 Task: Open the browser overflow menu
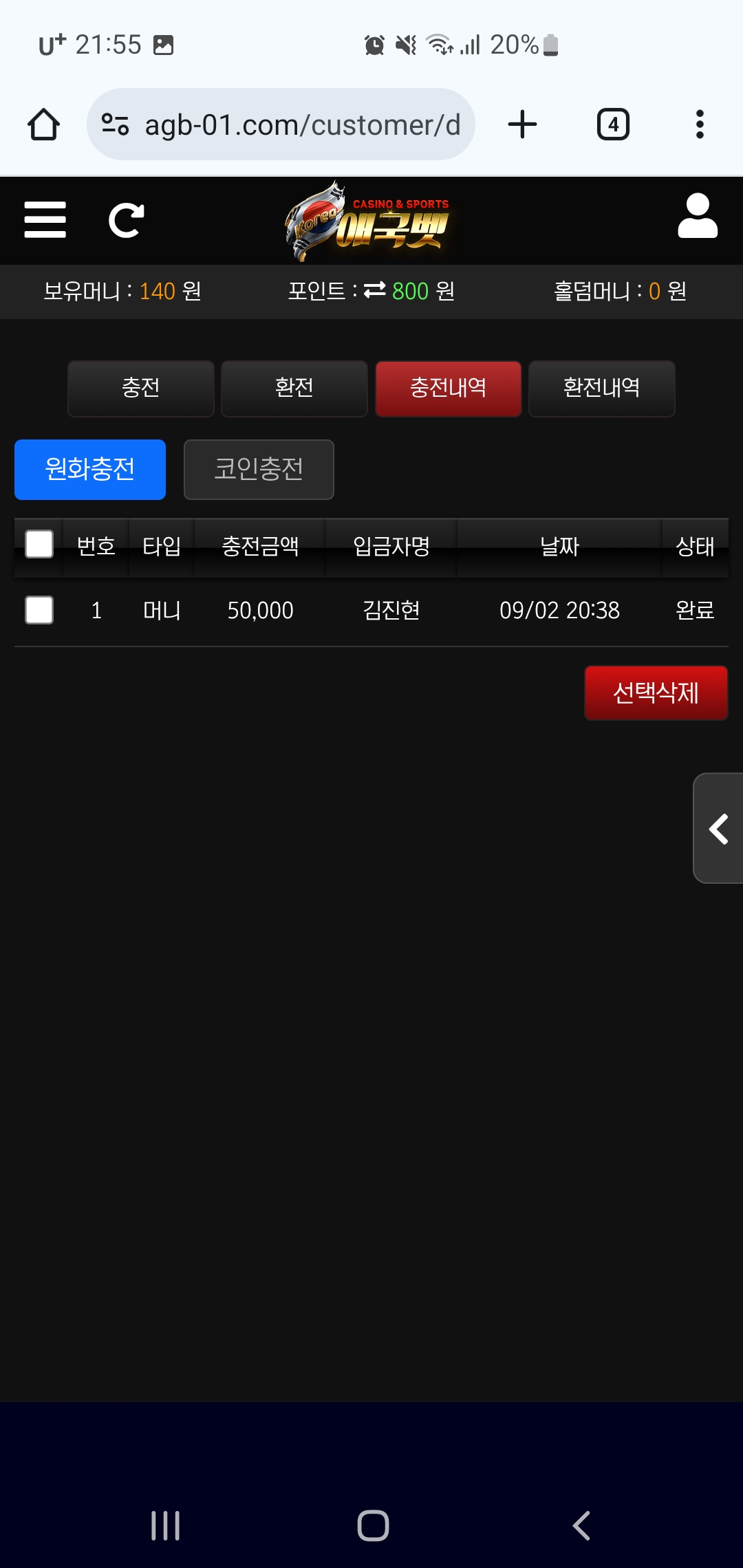click(x=700, y=124)
